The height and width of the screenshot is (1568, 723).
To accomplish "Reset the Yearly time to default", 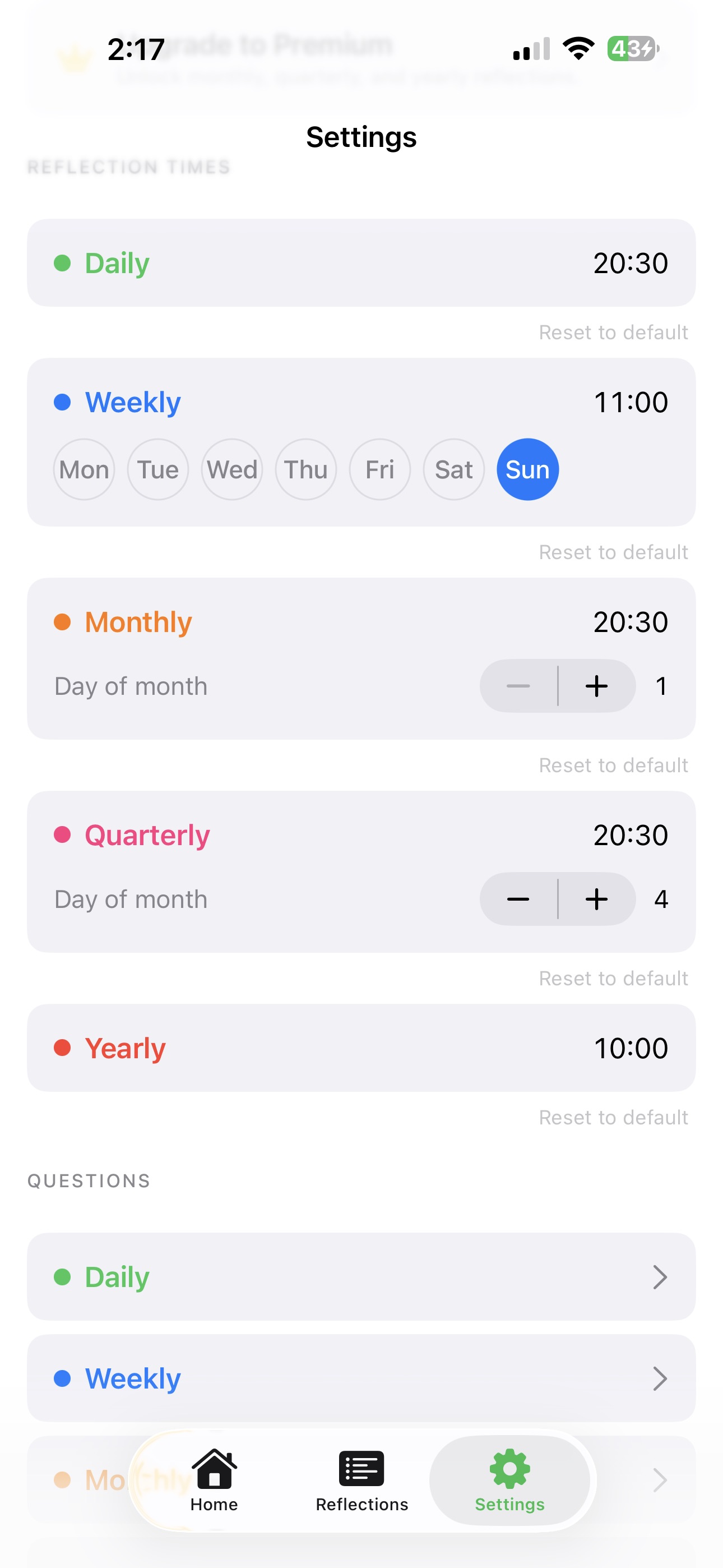I will click(x=614, y=1118).
